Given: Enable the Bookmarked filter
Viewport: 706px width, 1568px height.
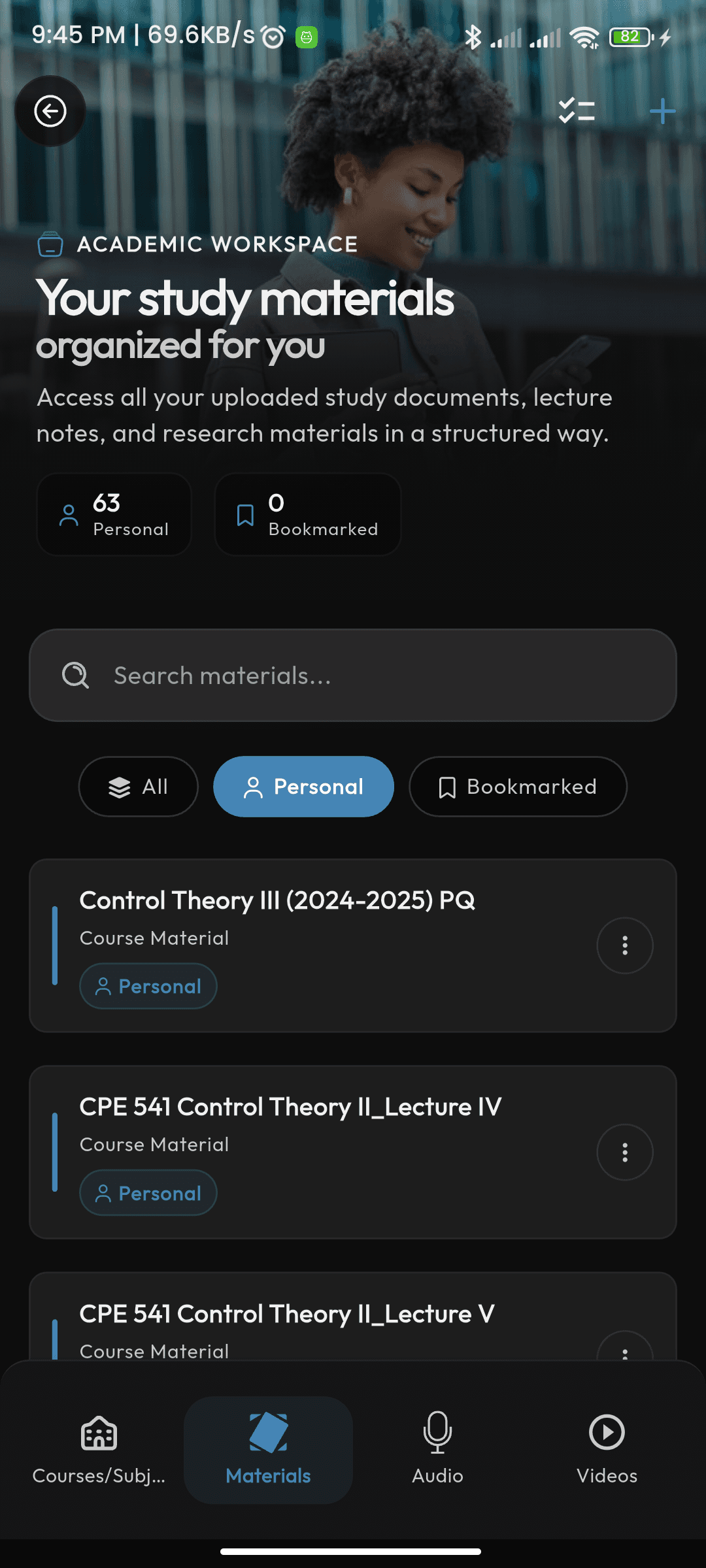Looking at the screenshot, I should click(517, 787).
